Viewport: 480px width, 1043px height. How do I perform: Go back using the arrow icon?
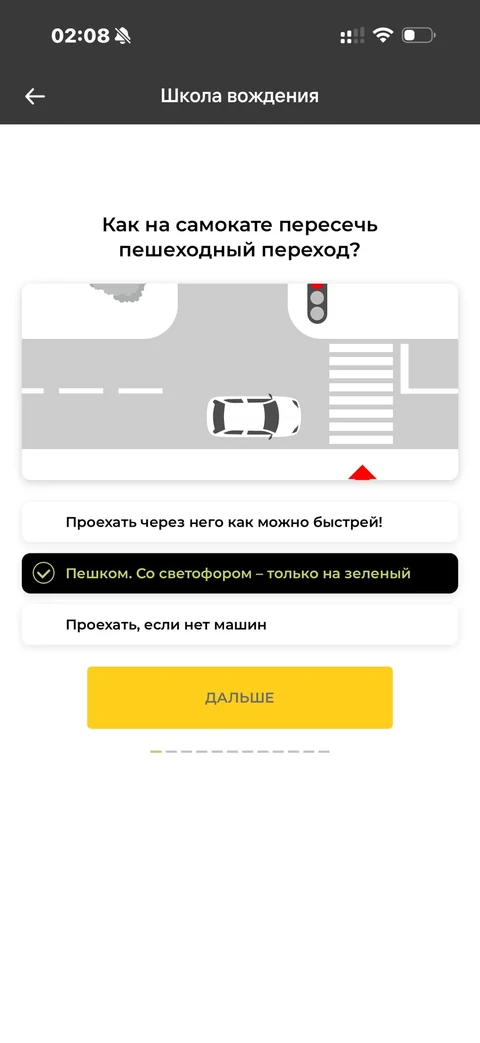tap(35, 96)
